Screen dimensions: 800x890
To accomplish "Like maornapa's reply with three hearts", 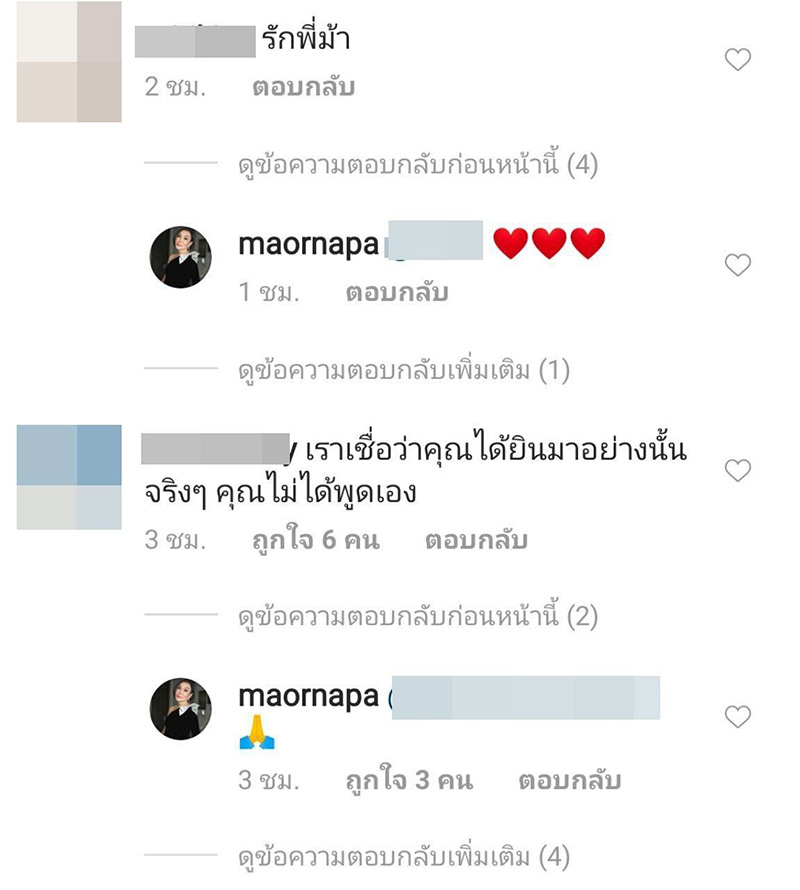I will [x=737, y=265].
